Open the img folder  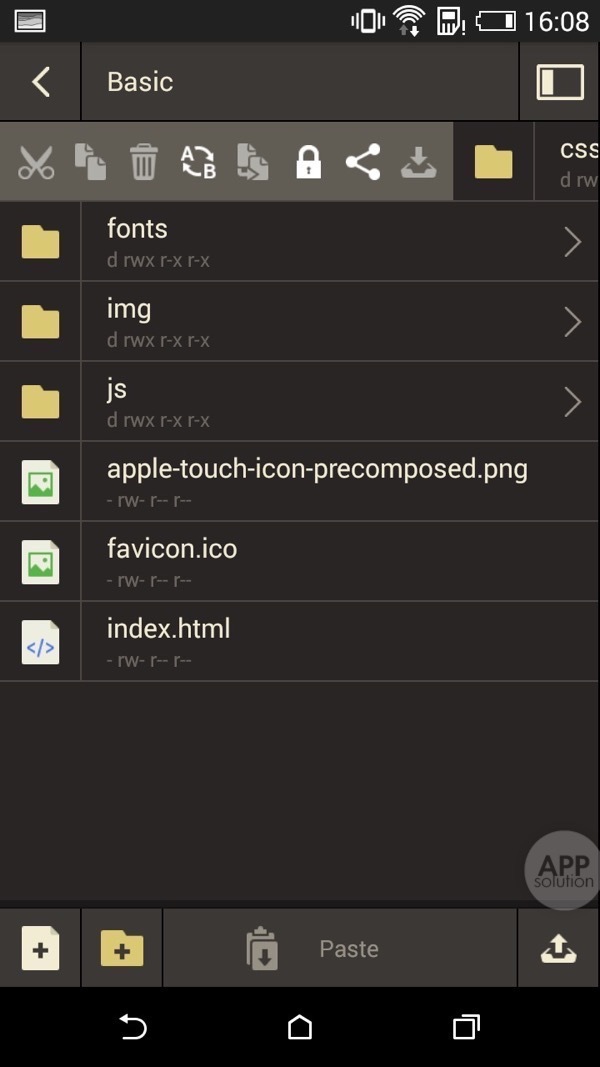point(300,322)
